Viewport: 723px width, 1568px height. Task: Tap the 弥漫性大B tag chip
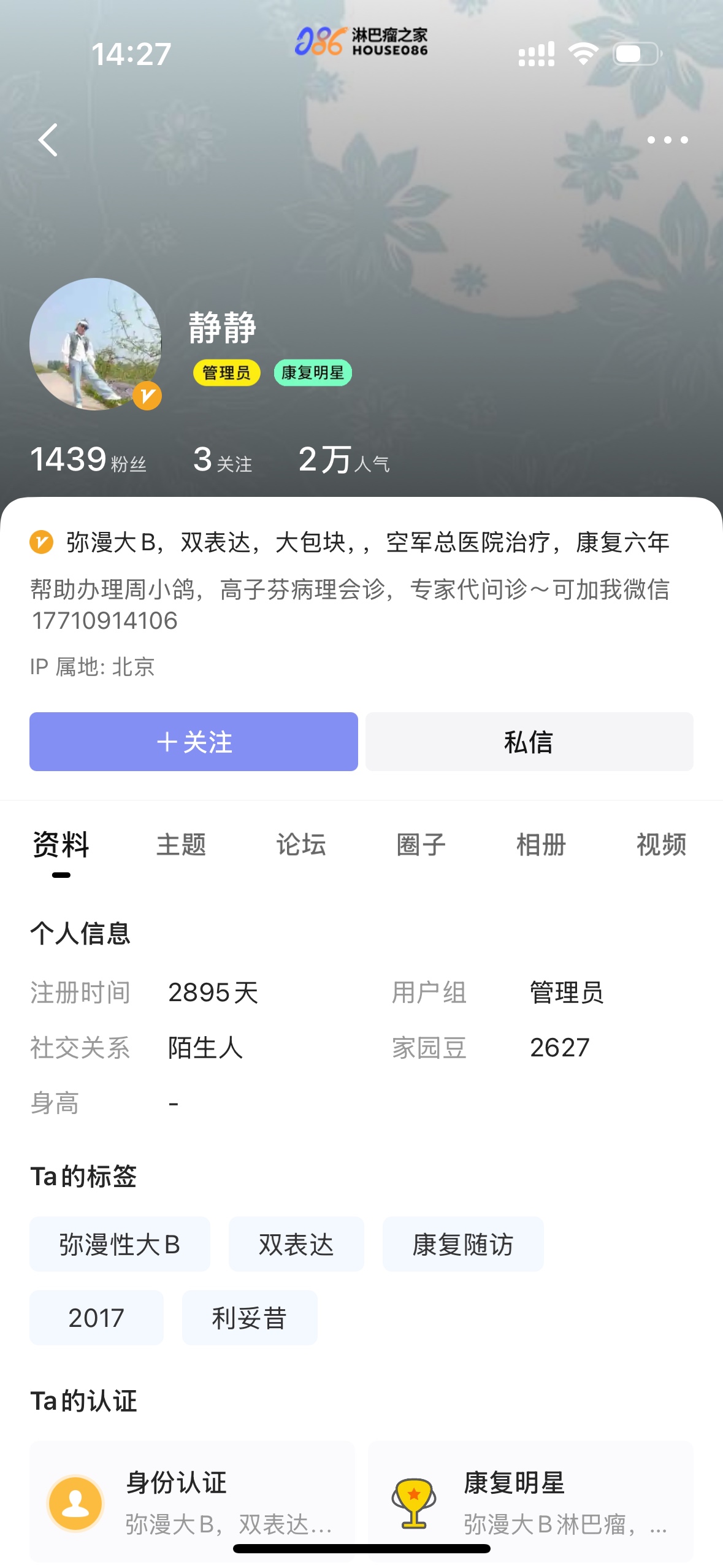120,1244
